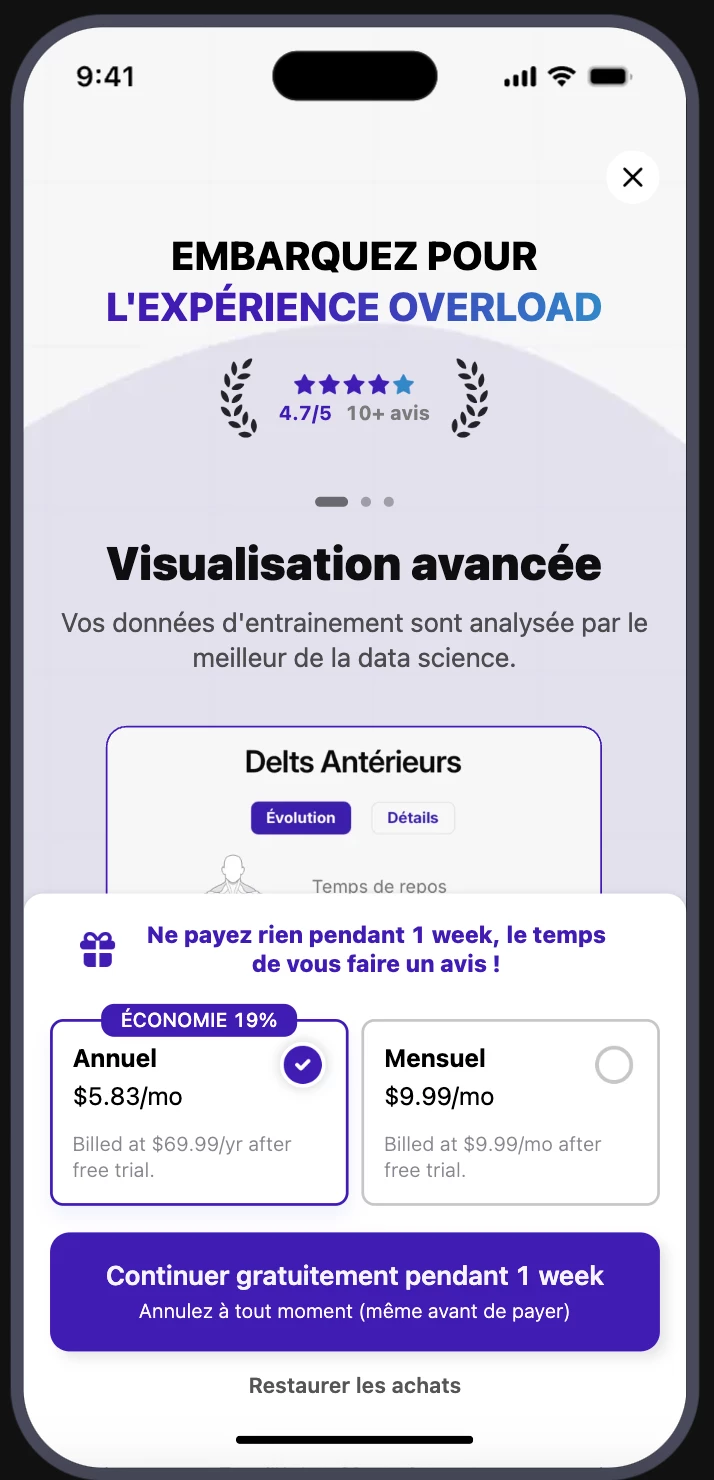This screenshot has height=1480, width=714.
Task: Tap Continuer gratuitement pendant 1 week
Action: point(355,1291)
